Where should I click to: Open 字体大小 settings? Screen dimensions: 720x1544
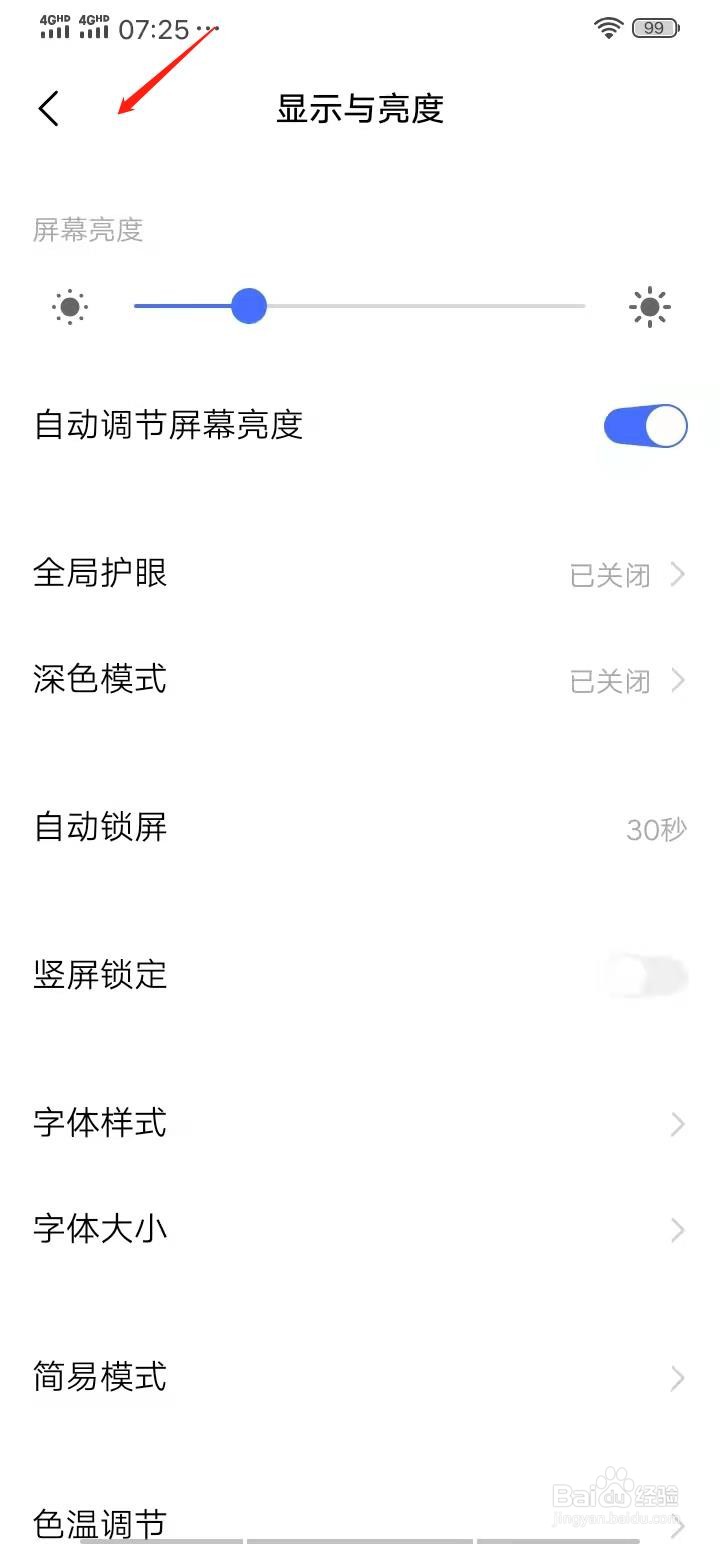[x=360, y=1229]
